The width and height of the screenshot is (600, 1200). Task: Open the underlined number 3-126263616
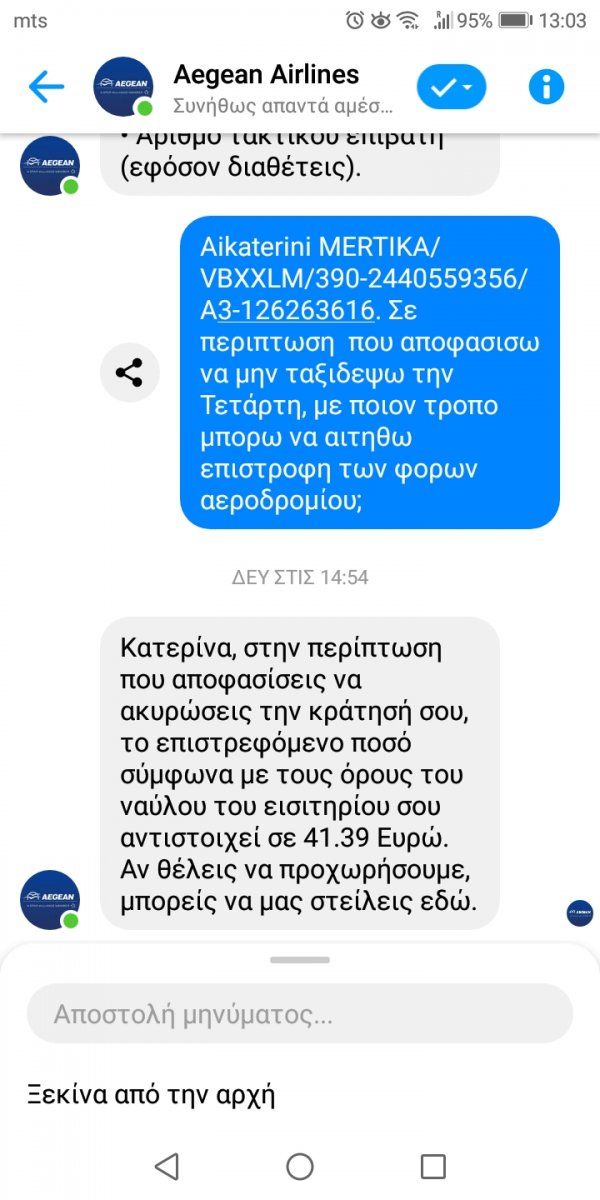(x=295, y=311)
